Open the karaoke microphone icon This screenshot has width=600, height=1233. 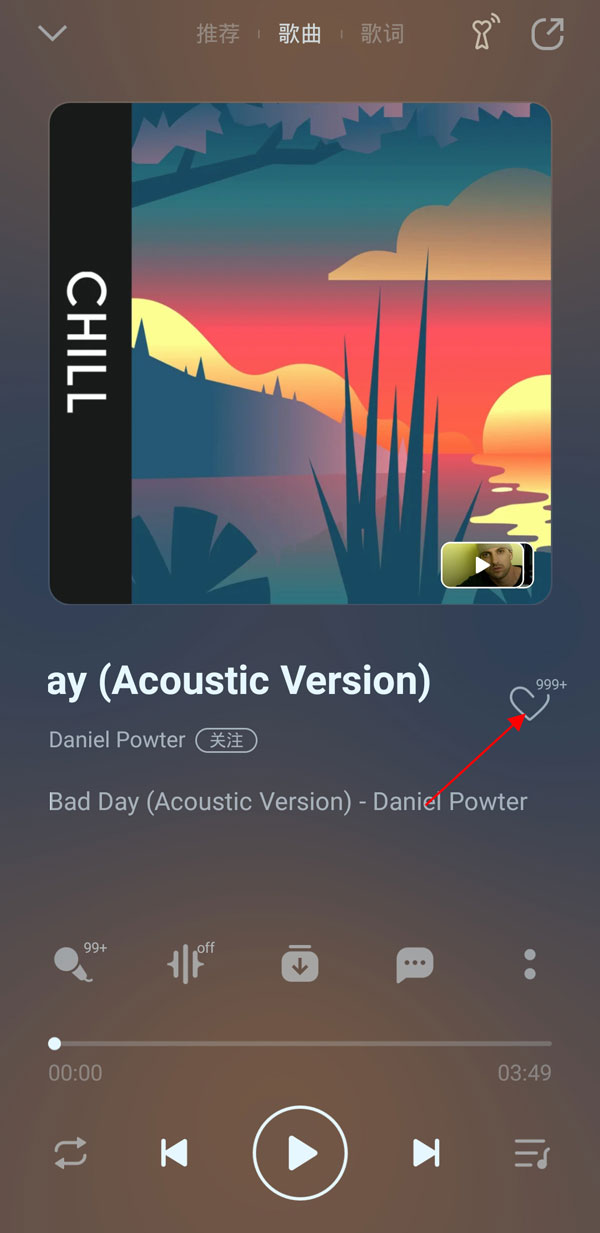[73, 964]
